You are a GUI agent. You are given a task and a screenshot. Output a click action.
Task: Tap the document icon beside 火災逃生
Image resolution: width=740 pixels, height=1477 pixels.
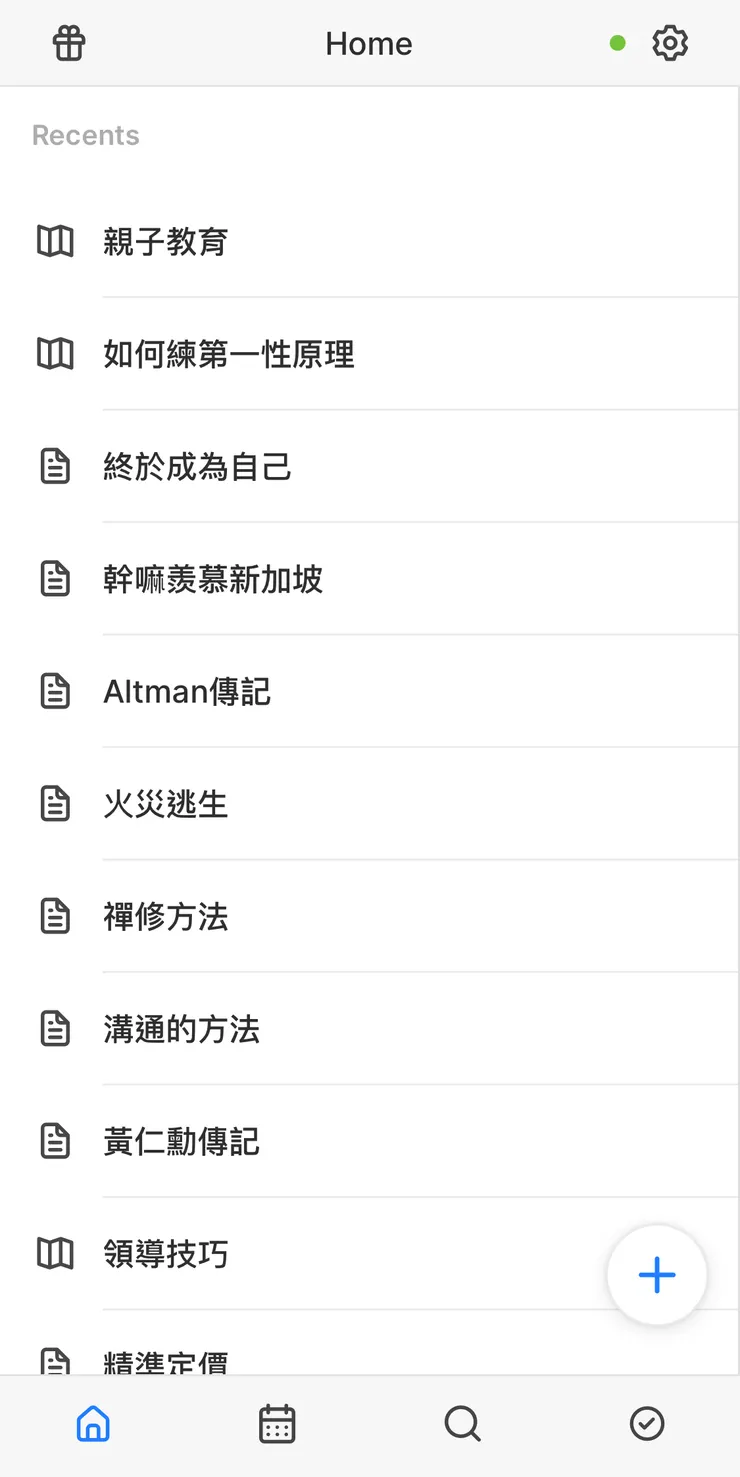pos(55,804)
